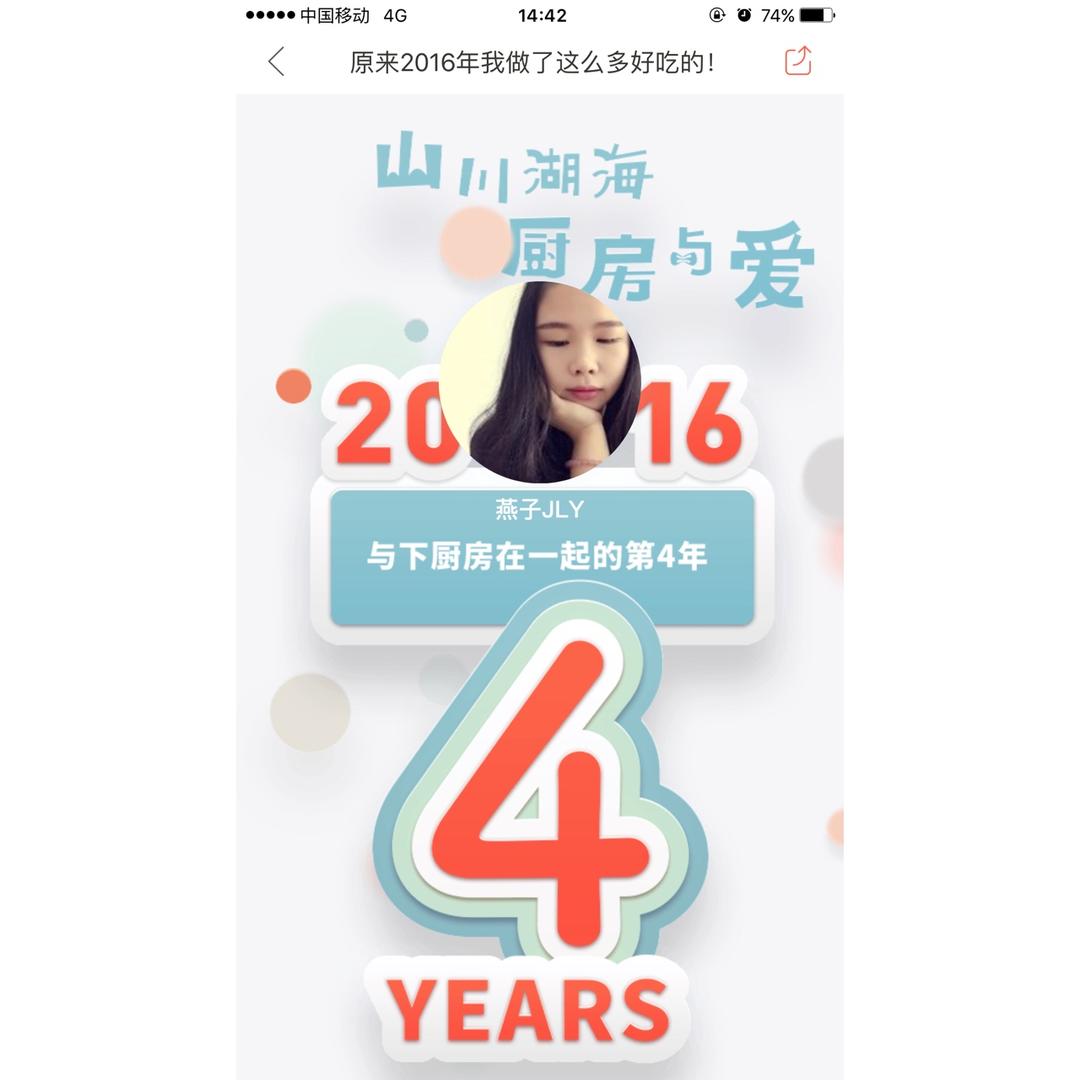The image size is (1080, 1080).
Task: Go back using the left arrow
Action: [x=276, y=62]
